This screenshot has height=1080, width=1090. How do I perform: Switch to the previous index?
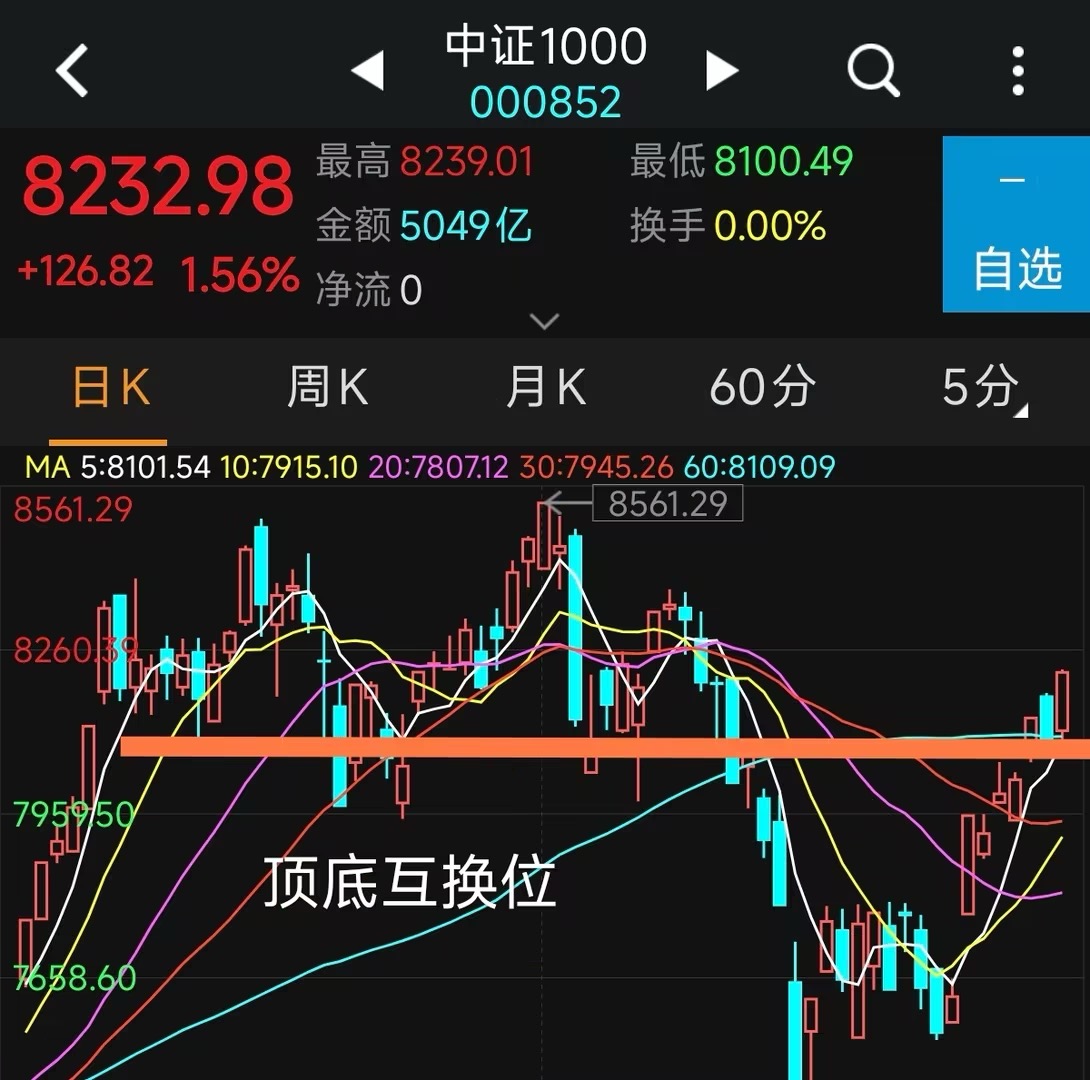[x=367, y=71]
